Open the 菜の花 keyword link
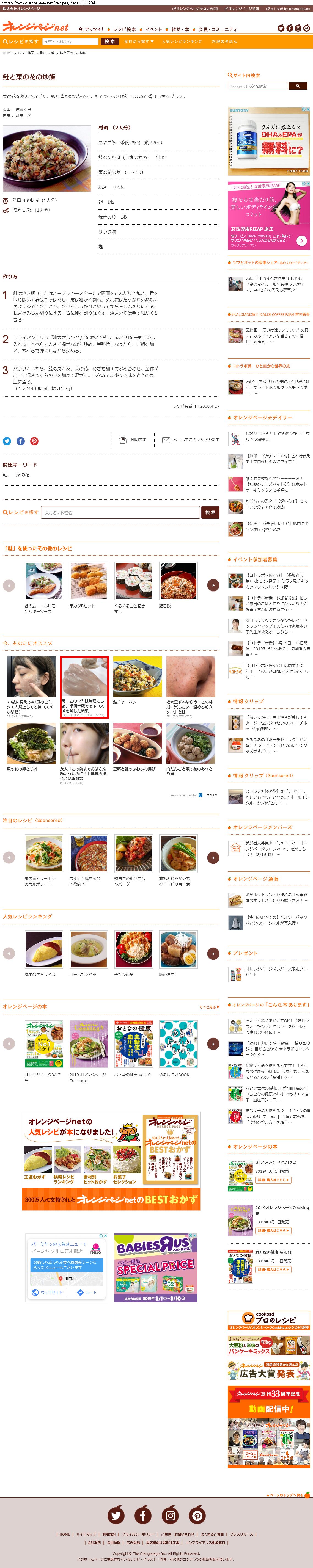313x1568 pixels. tap(23, 474)
